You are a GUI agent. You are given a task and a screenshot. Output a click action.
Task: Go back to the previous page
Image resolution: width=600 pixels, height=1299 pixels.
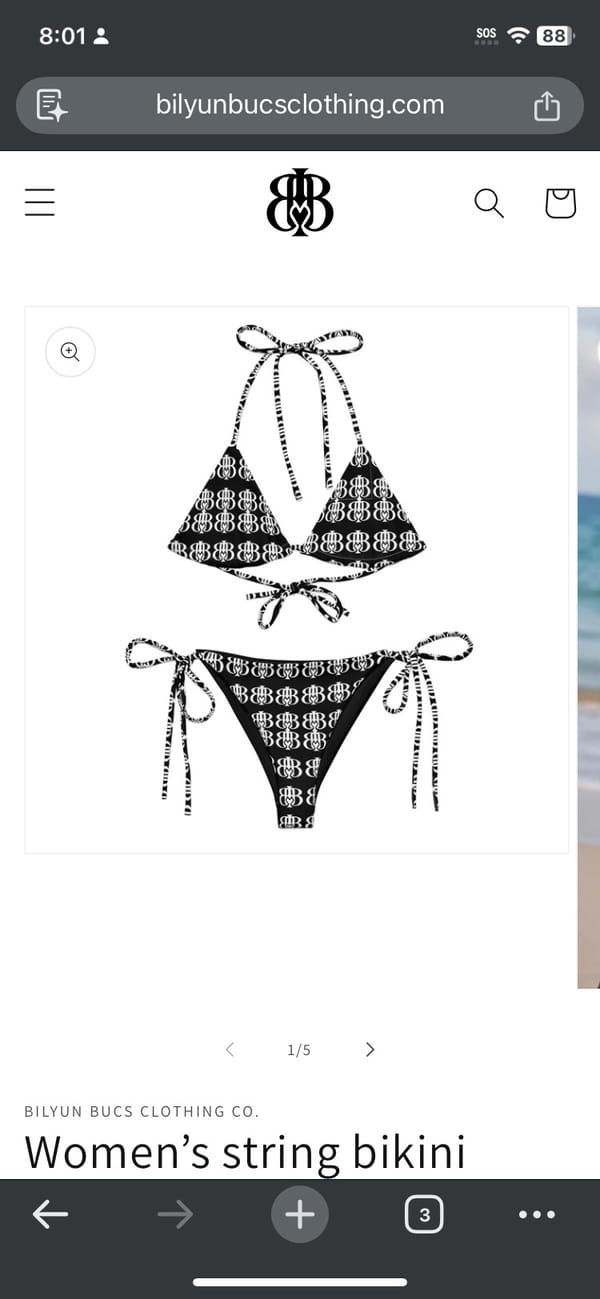pos(51,1215)
